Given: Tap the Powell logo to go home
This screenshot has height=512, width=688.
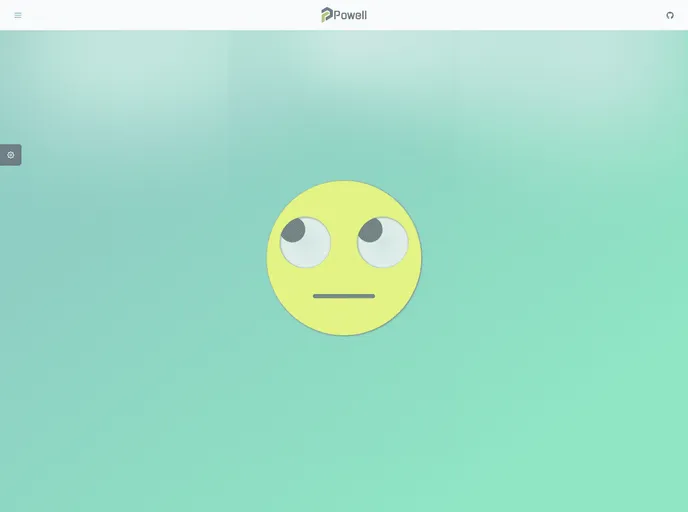Looking at the screenshot, I should 343,15.
